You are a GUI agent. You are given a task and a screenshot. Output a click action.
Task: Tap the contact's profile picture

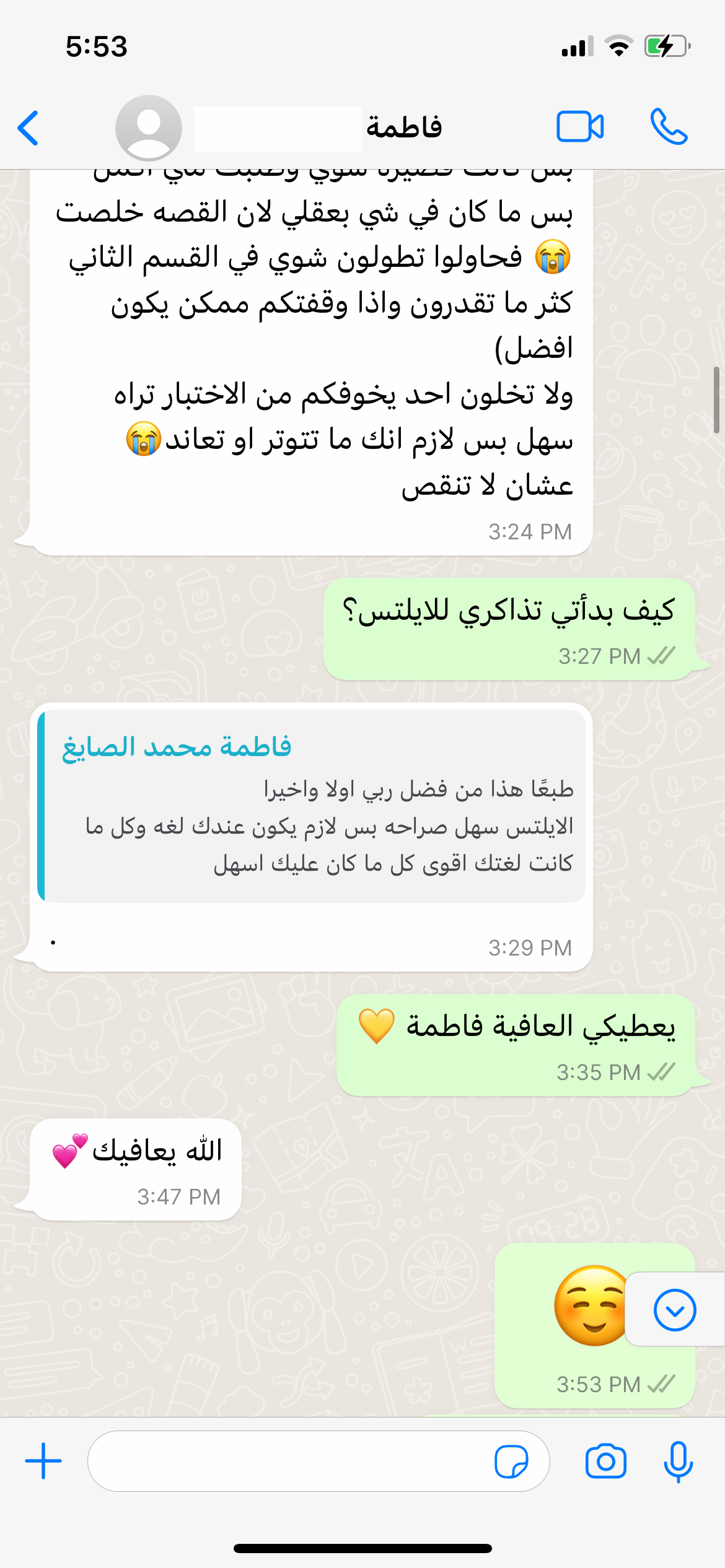pyautogui.click(x=149, y=128)
